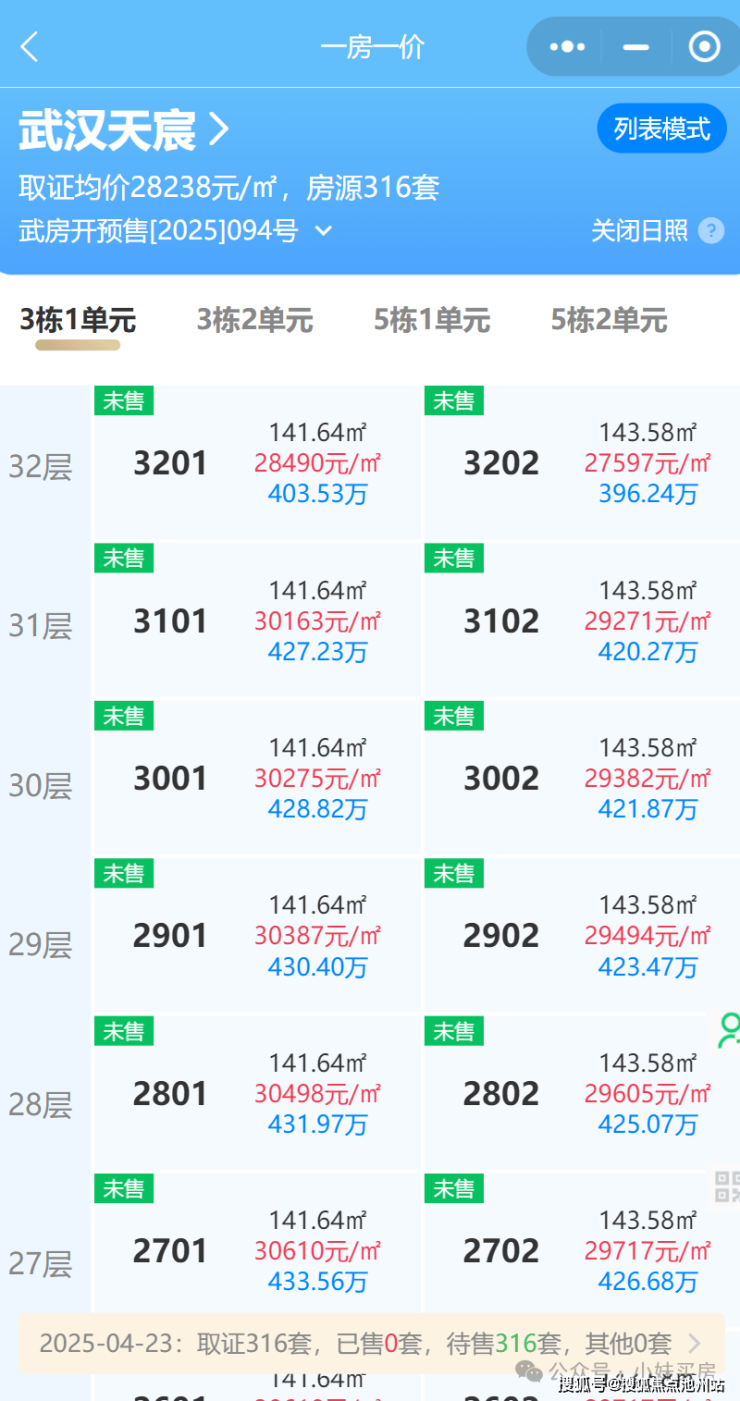Viewport: 740px width, 1401px height.
Task: Open the mini program more menu
Action: (567, 47)
